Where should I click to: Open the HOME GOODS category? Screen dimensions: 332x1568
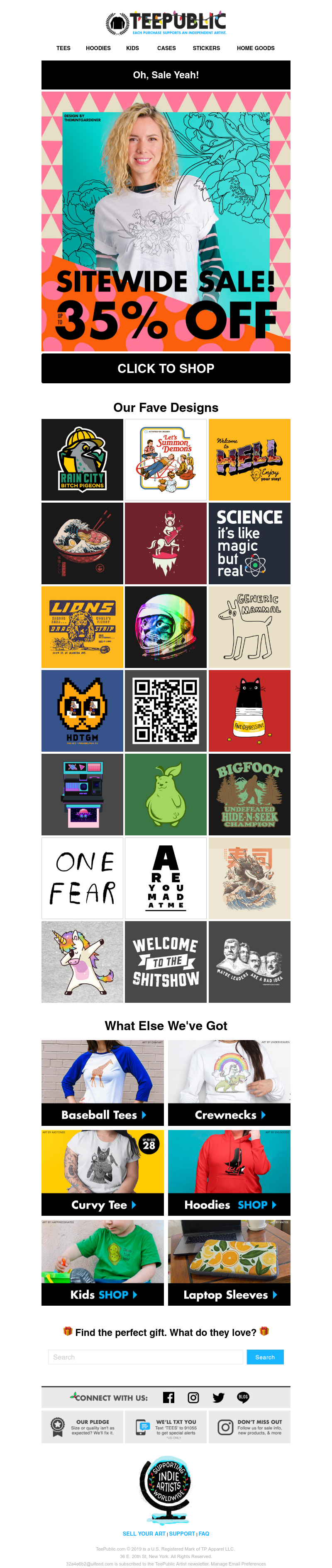point(255,48)
